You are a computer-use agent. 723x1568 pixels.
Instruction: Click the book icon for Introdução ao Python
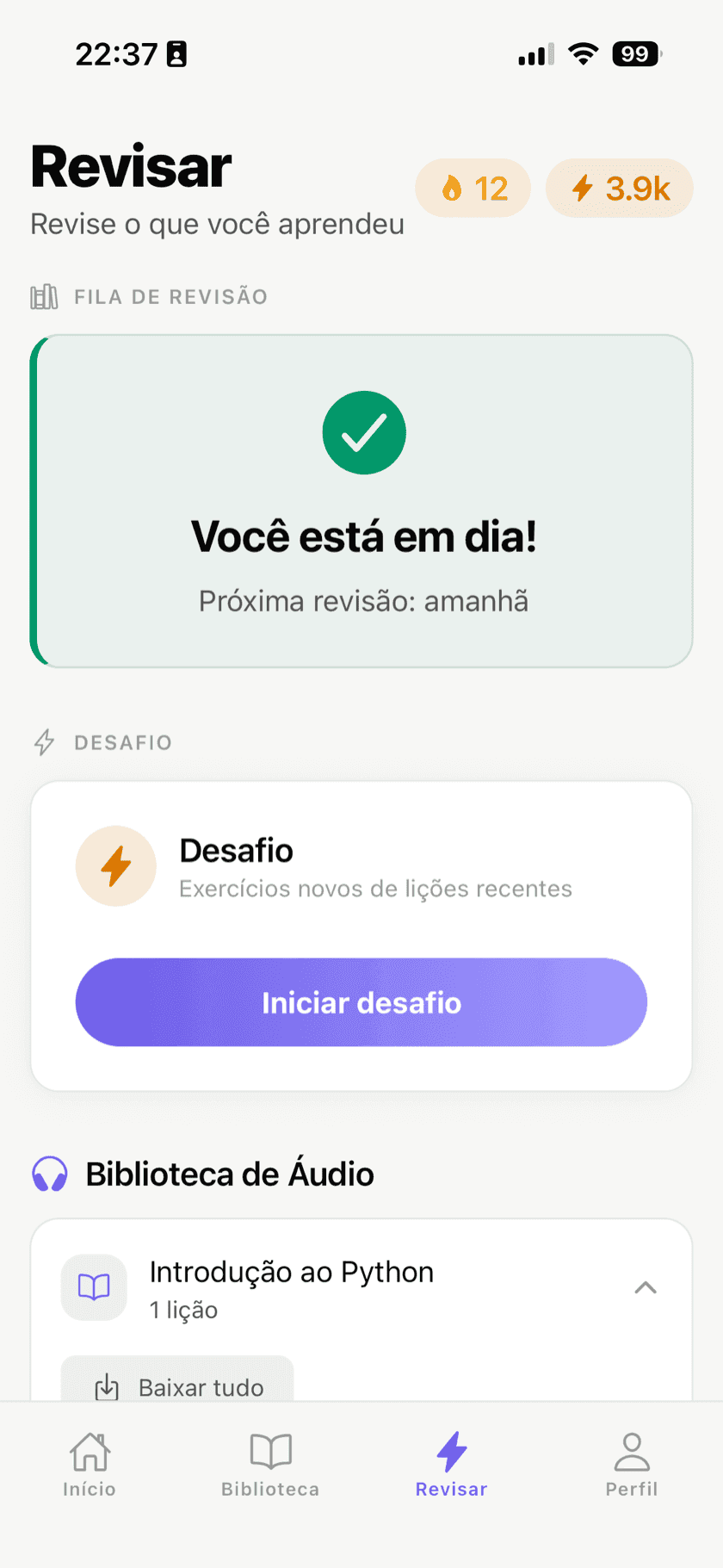click(x=93, y=1287)
